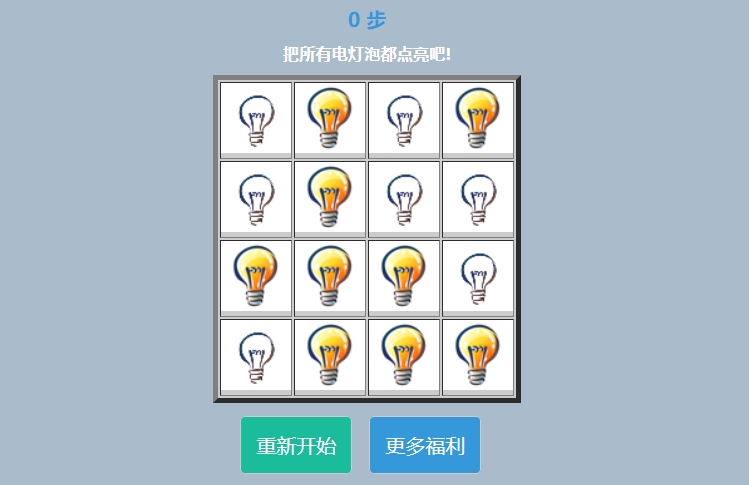This screenshot has height=485, width=749.
Task: Flip the unlit bulb in the top-left corner
Action: tap(256, 118)
